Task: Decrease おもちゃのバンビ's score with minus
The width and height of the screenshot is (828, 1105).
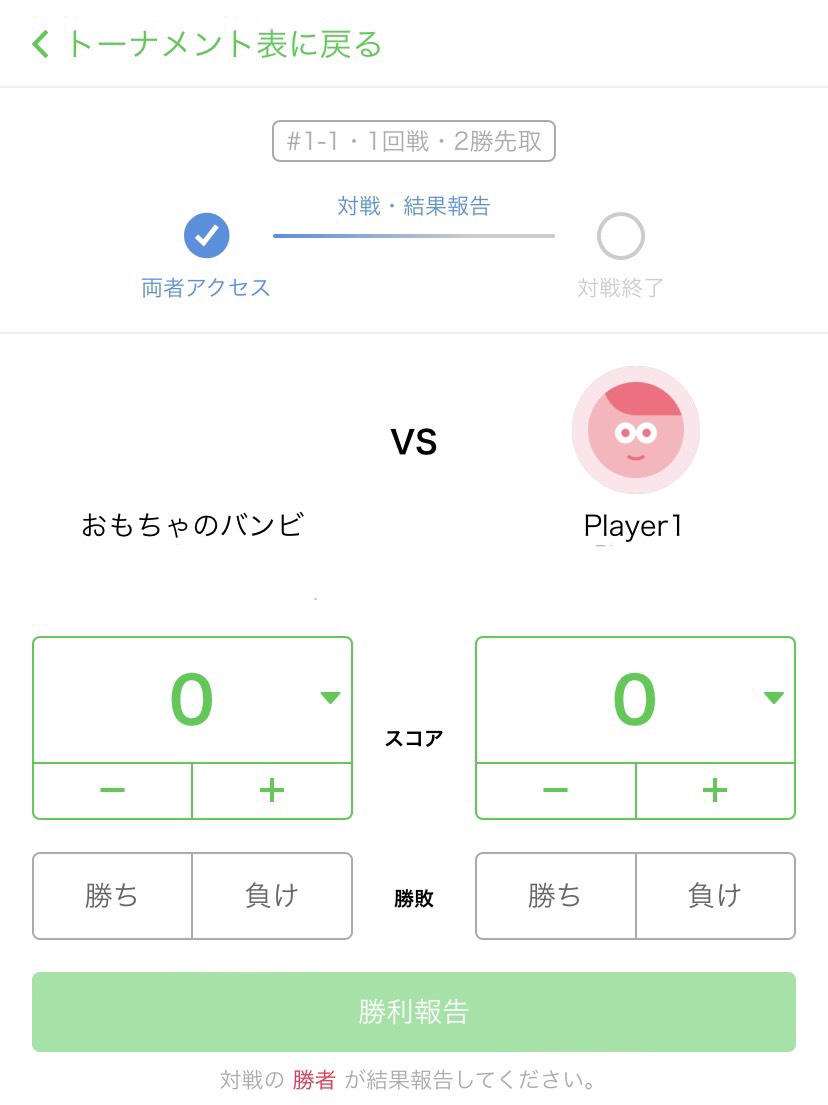Action: (x=112, y=791)
